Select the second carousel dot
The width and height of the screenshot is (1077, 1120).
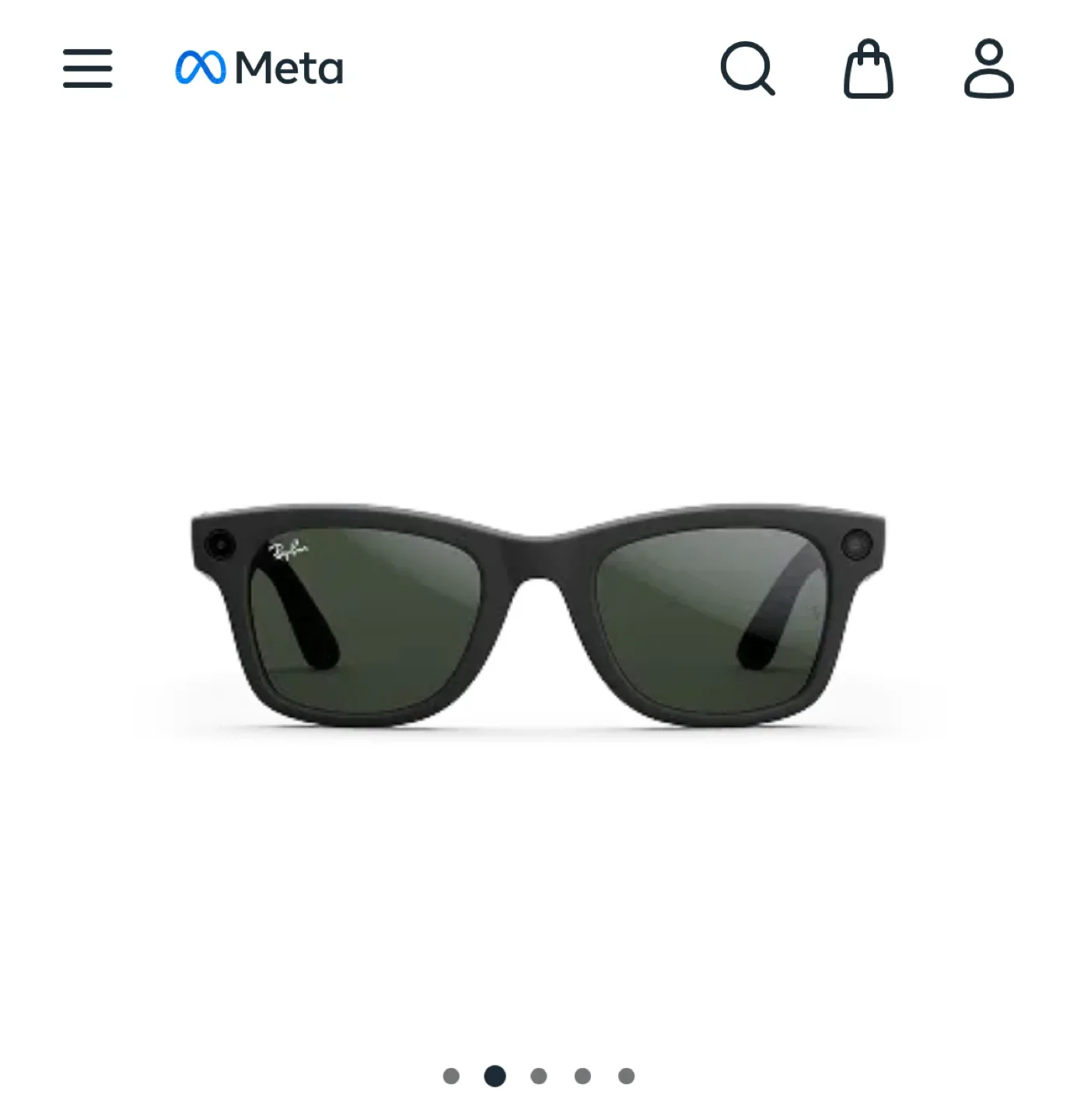coord(494,1077)
